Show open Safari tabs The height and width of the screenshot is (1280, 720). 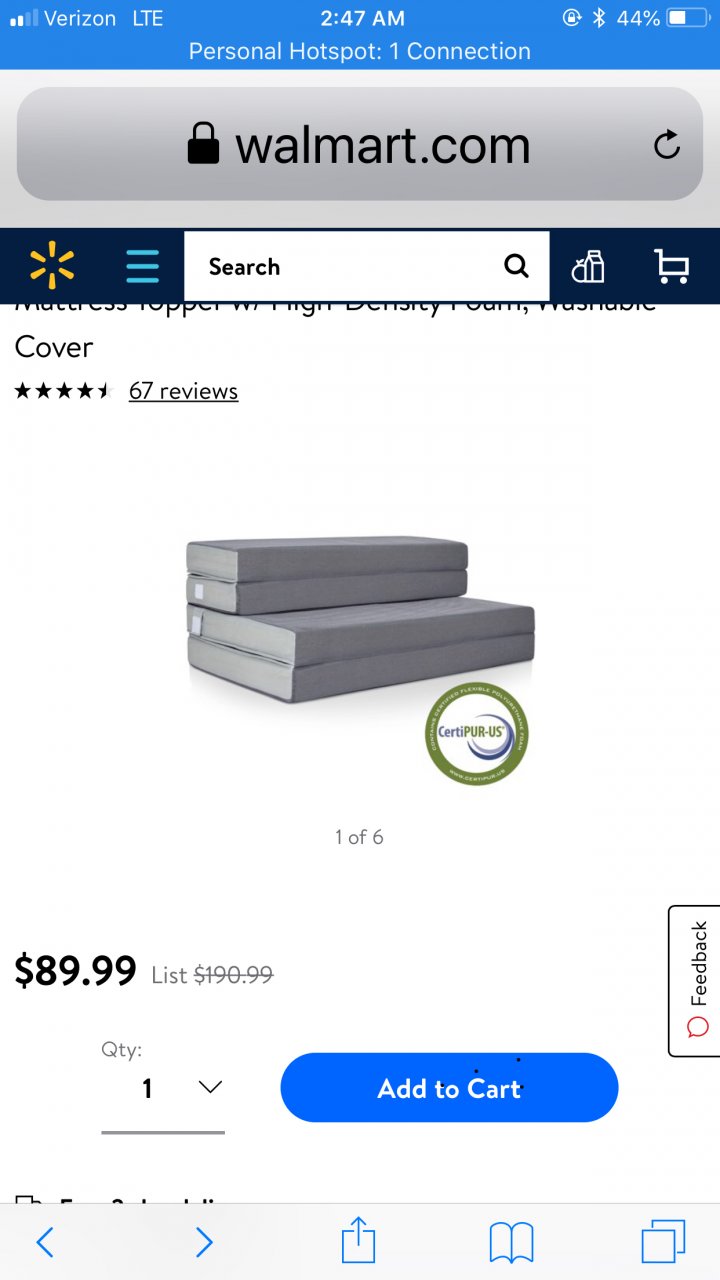tap(663, 1242)
